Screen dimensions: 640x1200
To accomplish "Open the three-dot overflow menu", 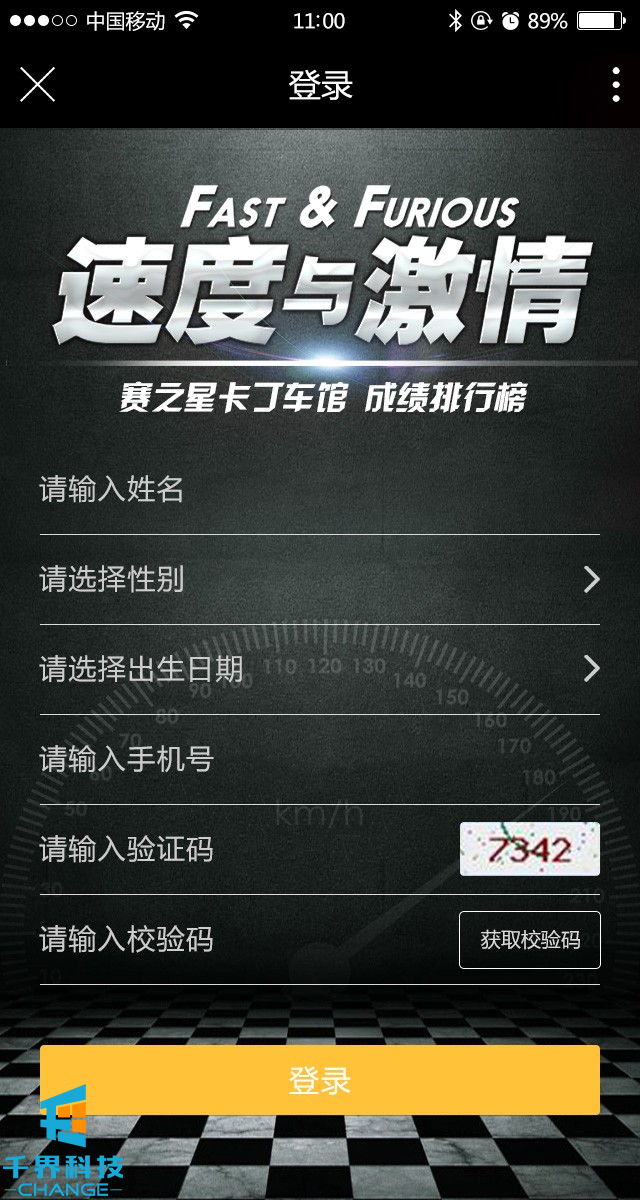I will 615,85.
